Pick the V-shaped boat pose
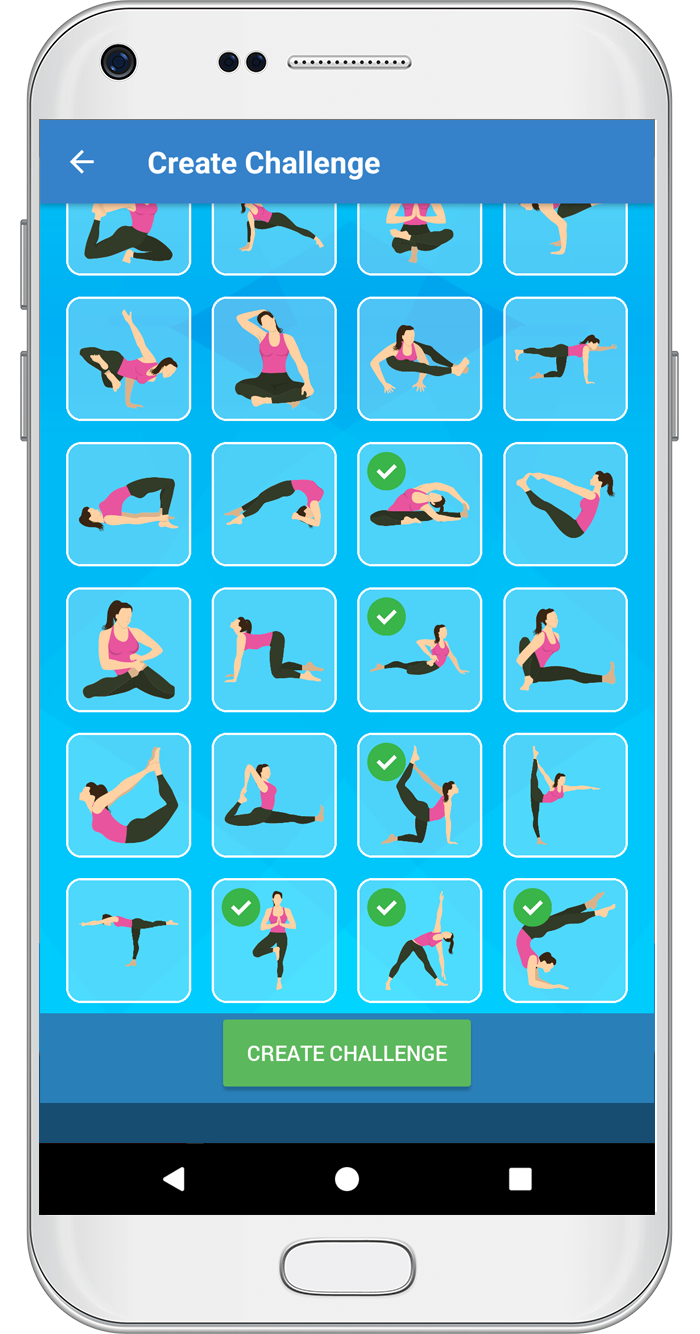Screen dimensions: 700x1334 [566, 504]
